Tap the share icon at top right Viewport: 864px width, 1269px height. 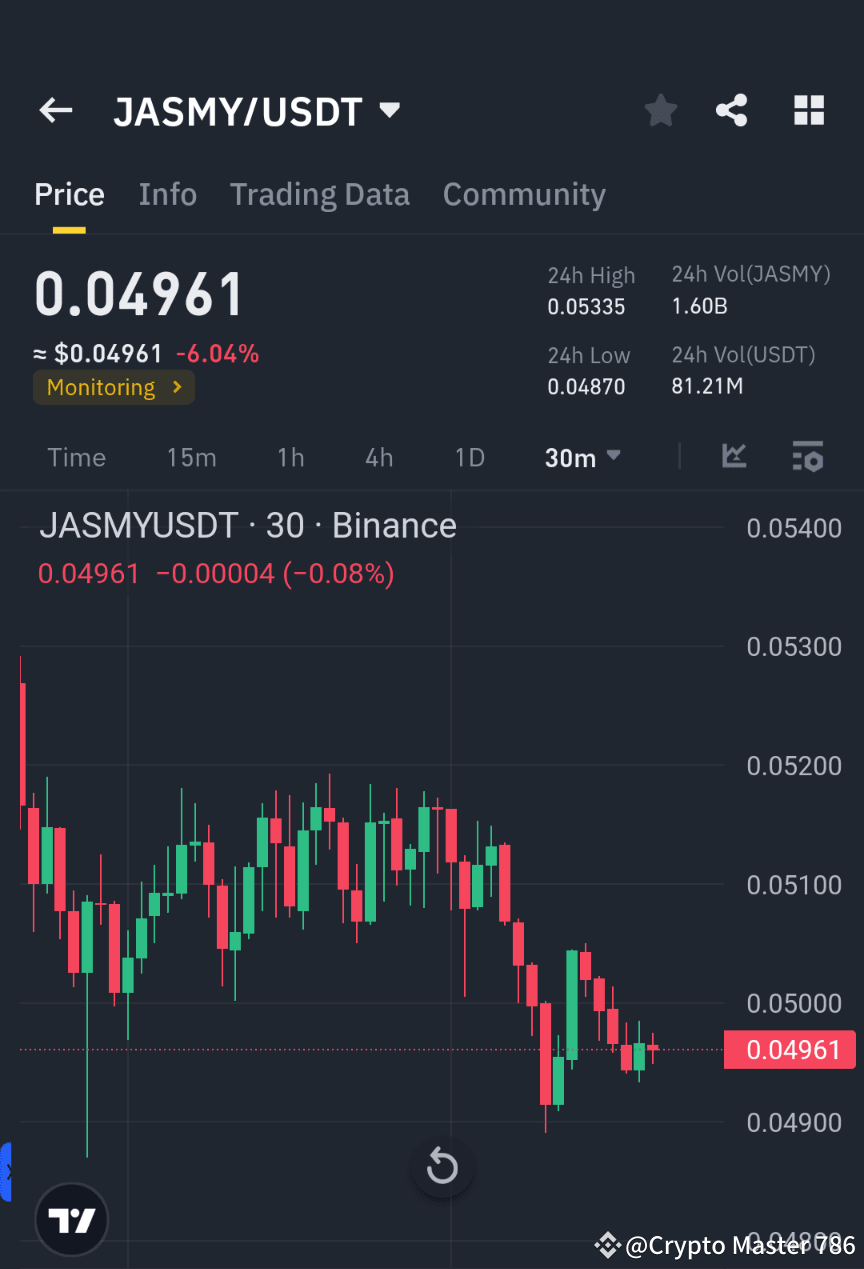click(x=732, y=110)
